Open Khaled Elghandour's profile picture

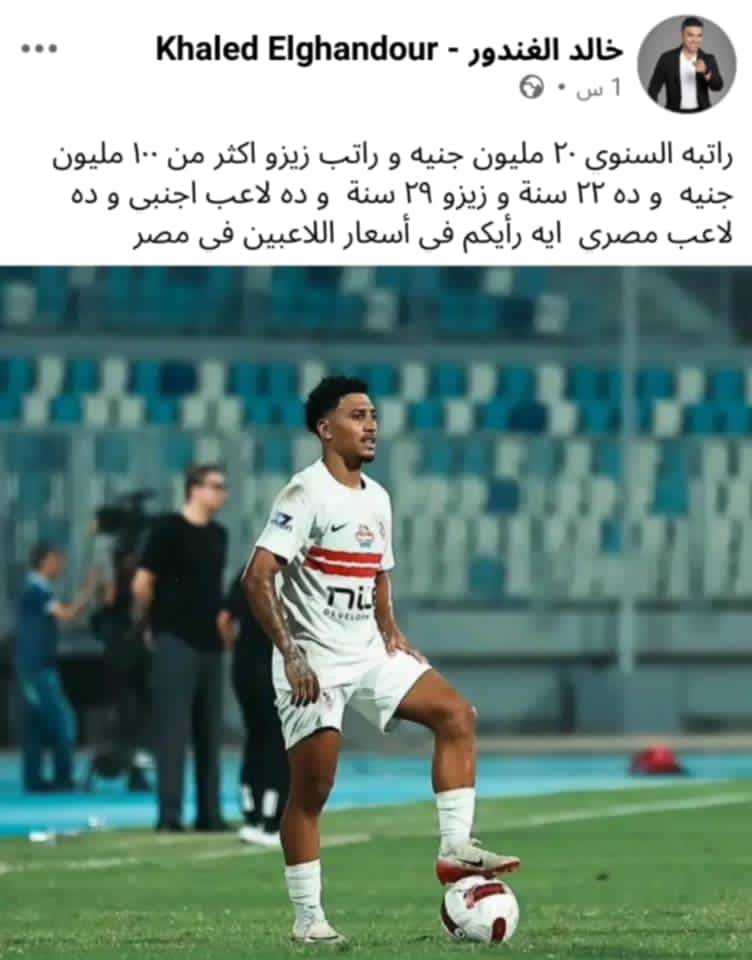[x=686, y=64]
